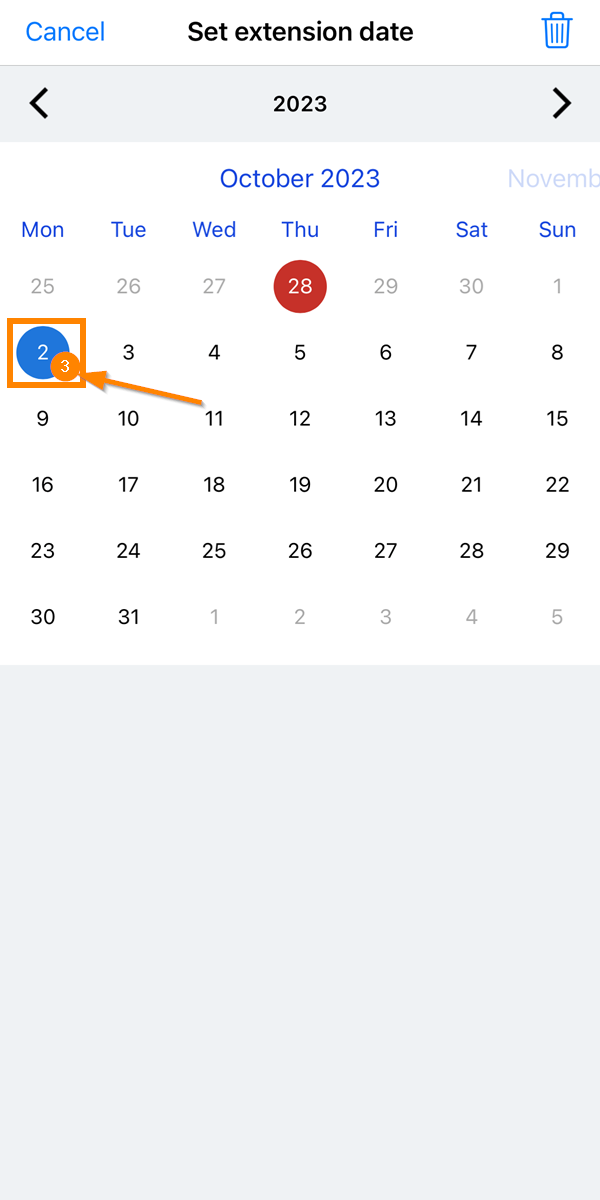This screenshot has height=1200, width=600.
Task: Select the red highlighted date 28
Action: [300, 287]
